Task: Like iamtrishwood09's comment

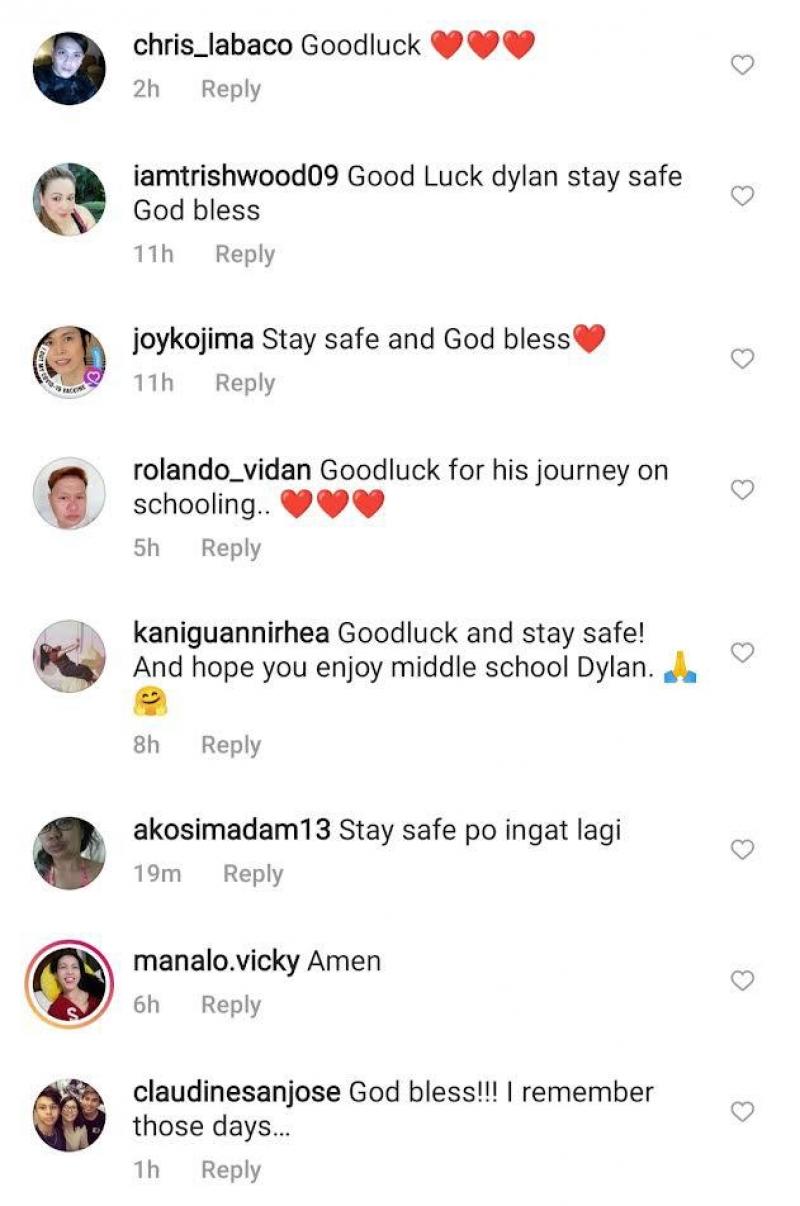Action: click(741, 196)
